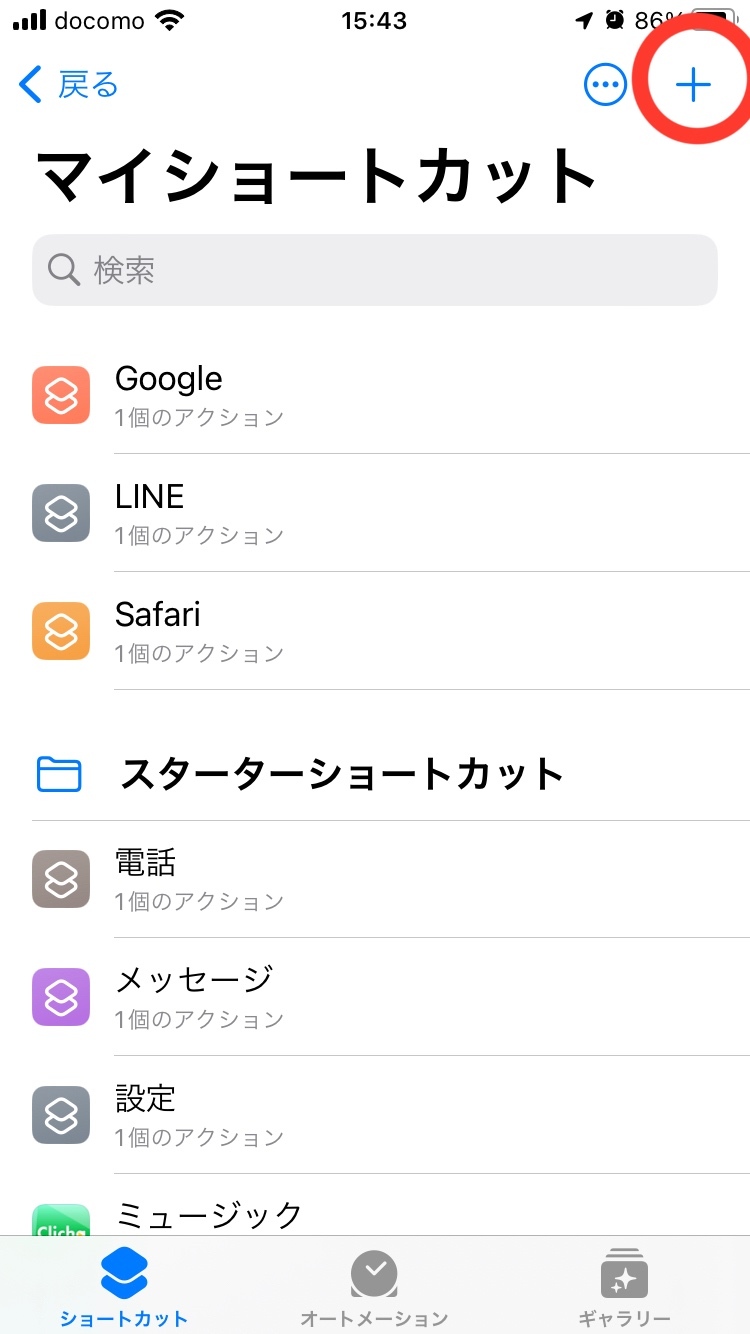
Task: Open the more options ellipsis menu
Action: tap(605, 86)
